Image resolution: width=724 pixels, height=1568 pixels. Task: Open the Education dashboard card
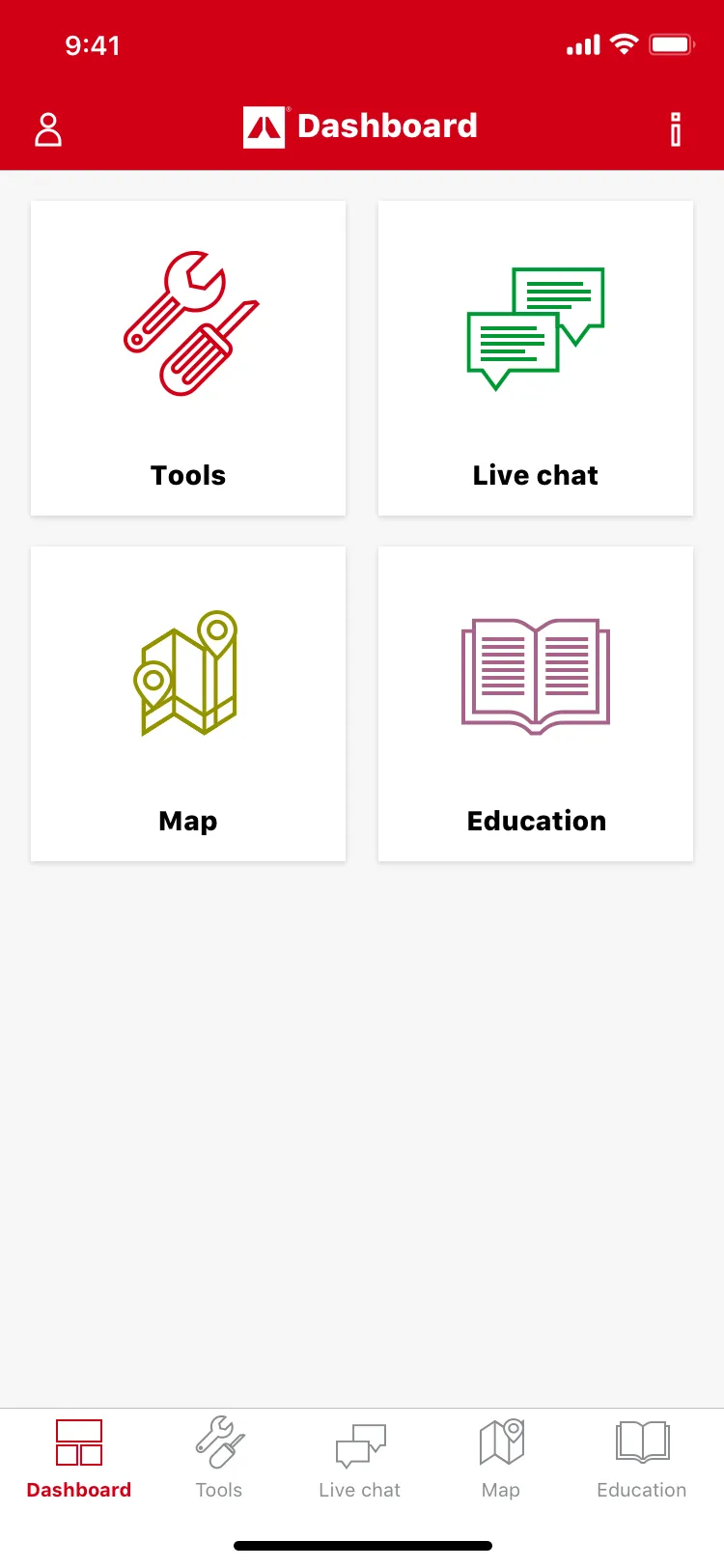pos(536,703)
